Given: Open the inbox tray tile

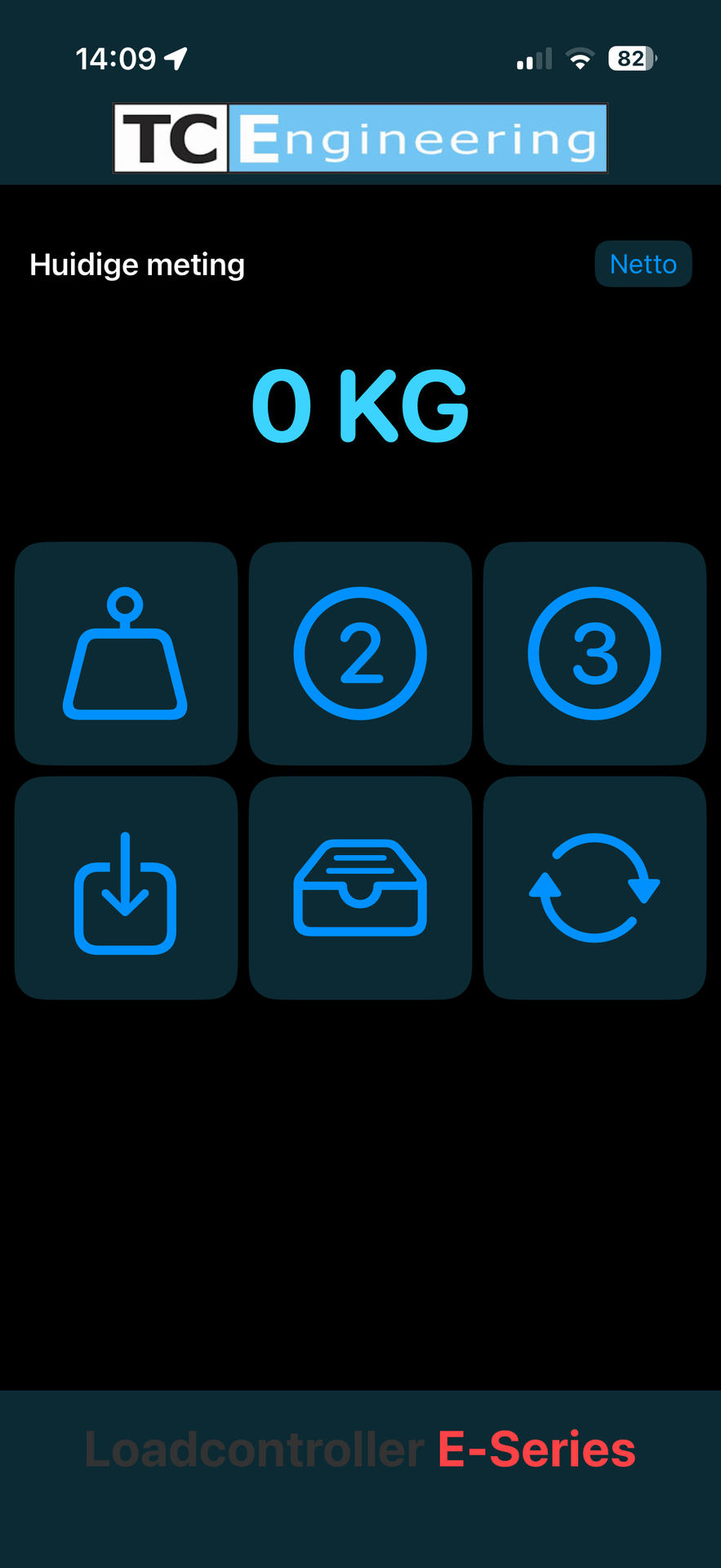Looking at the screenshot, I should coord(360,888).
